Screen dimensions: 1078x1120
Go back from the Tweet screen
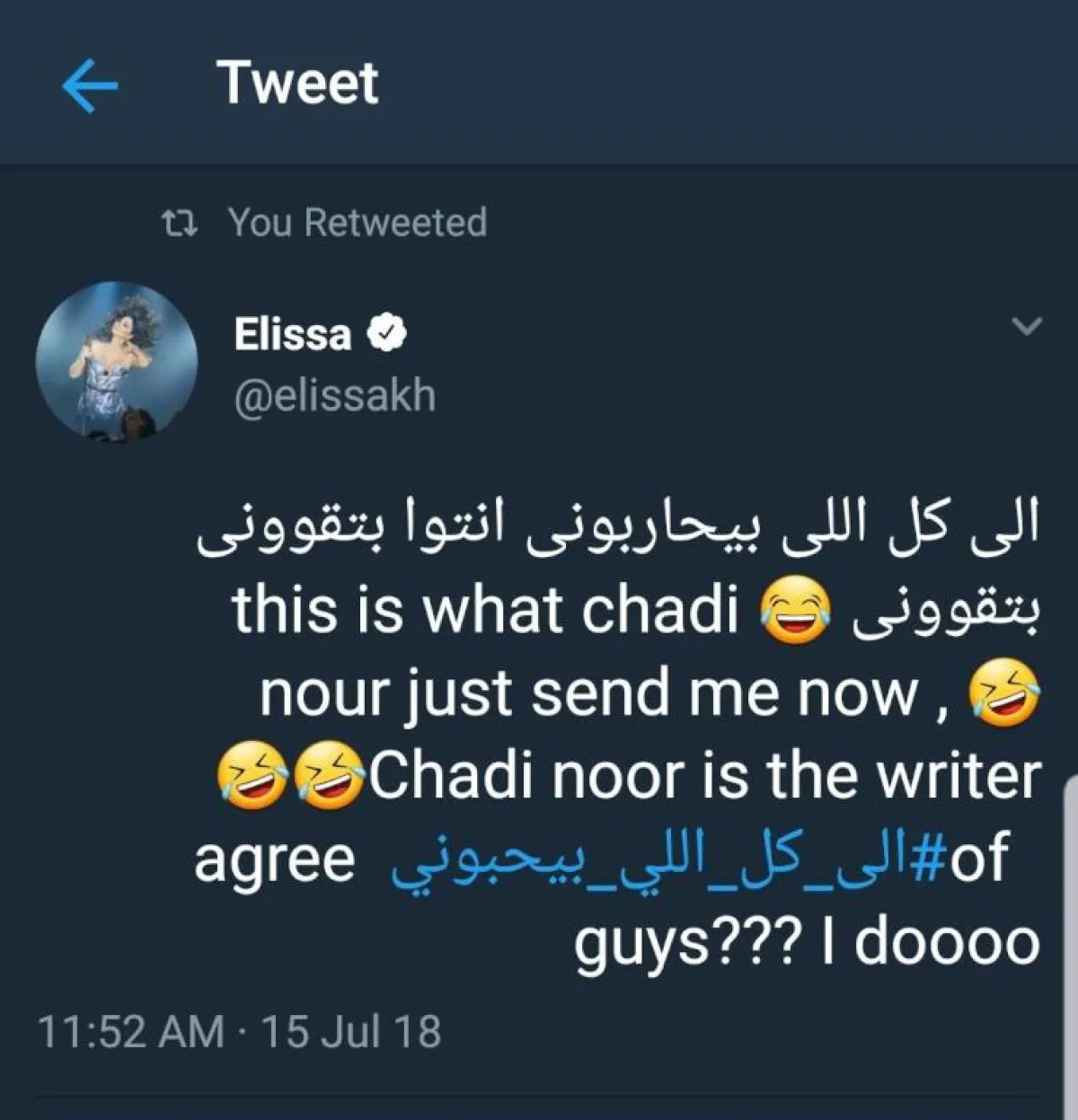(90, 85)
